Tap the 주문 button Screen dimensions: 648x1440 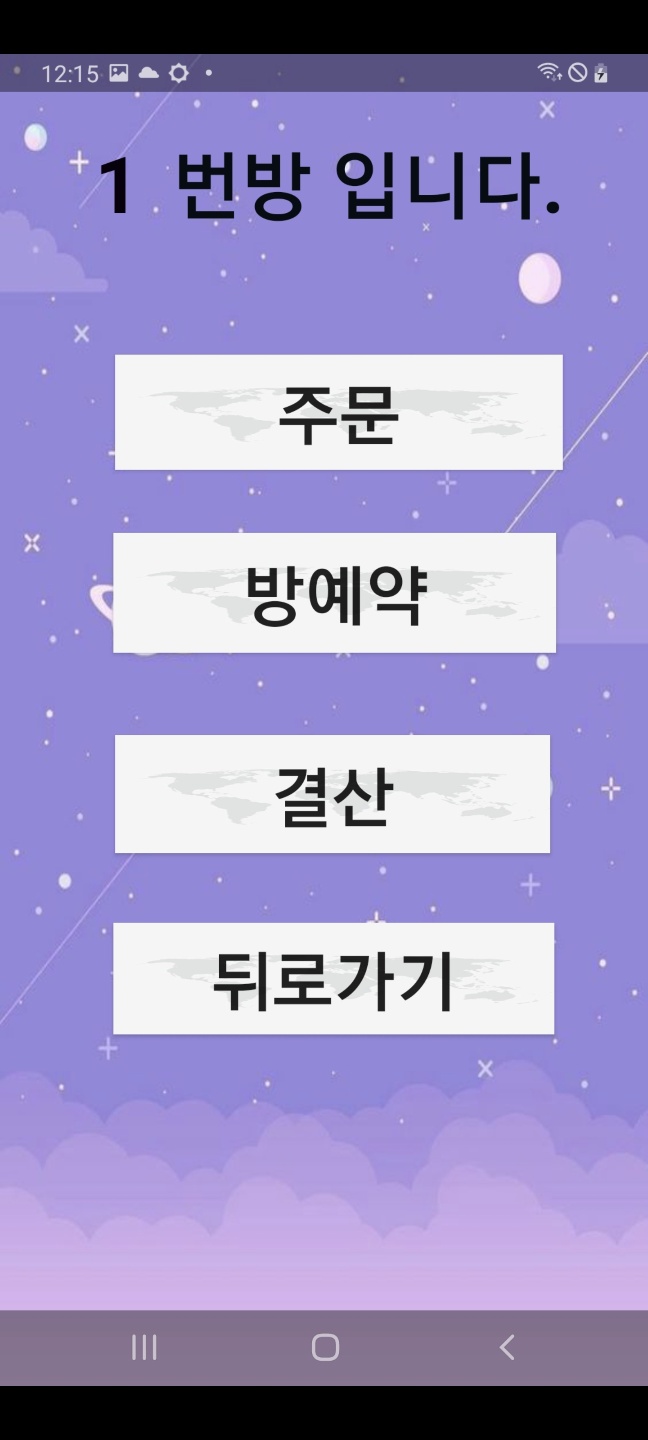[x=338, y=412]
